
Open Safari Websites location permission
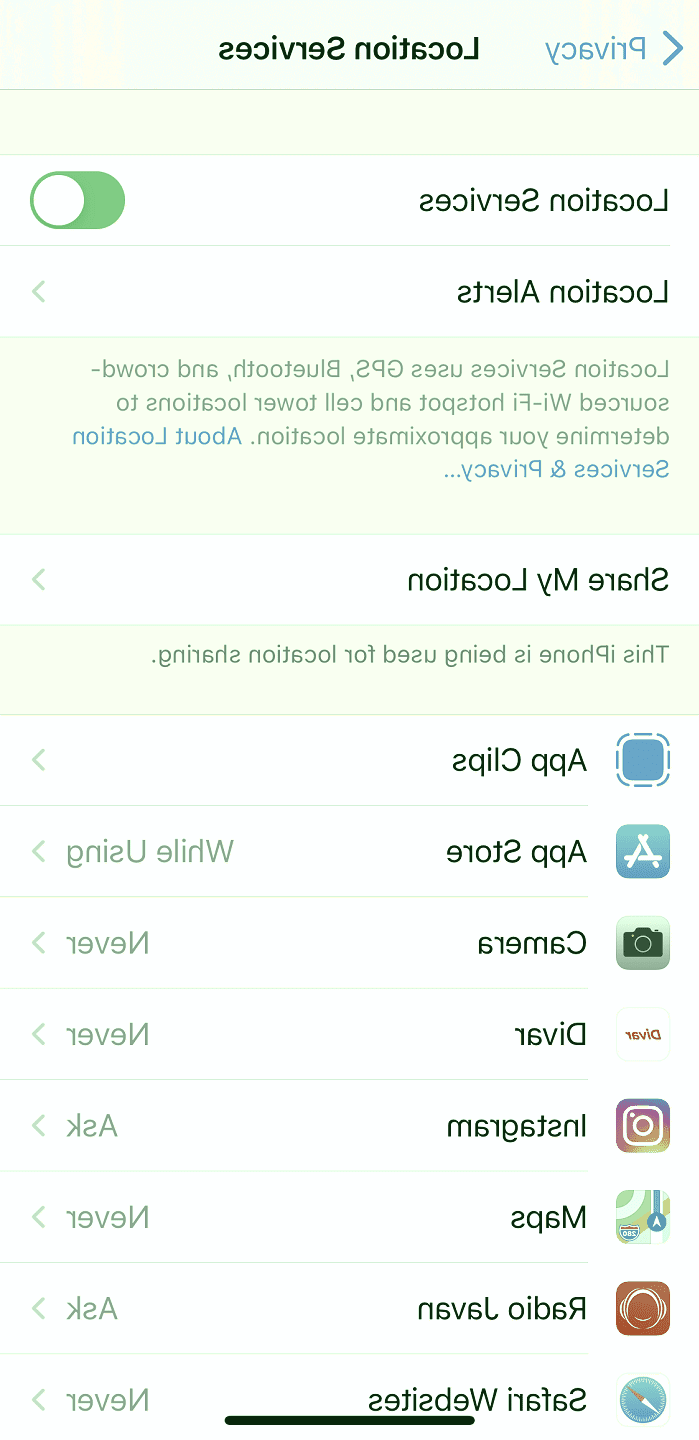[350, 1398]
